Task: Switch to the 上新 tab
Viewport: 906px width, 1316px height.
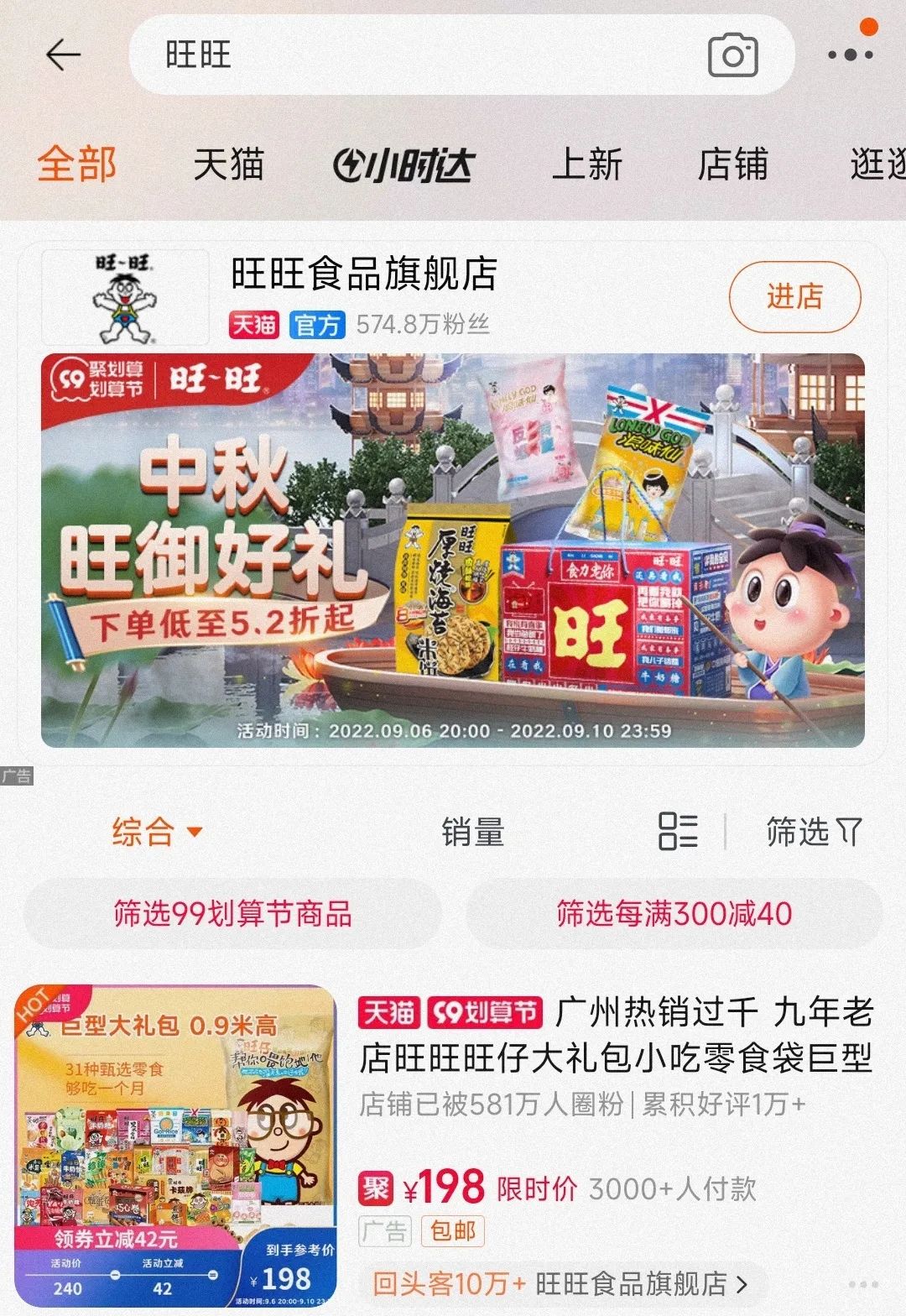Action: pyautogui.click(x=586, y=164)
